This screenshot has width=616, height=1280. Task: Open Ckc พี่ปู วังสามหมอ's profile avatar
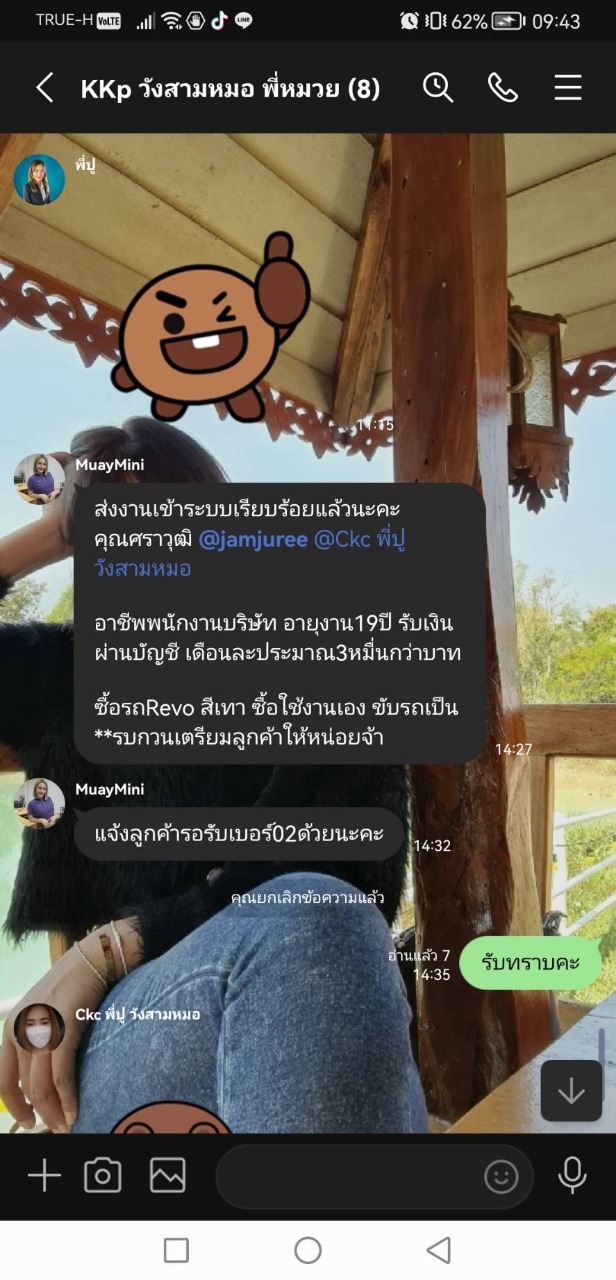click(x=39, y=1028)
